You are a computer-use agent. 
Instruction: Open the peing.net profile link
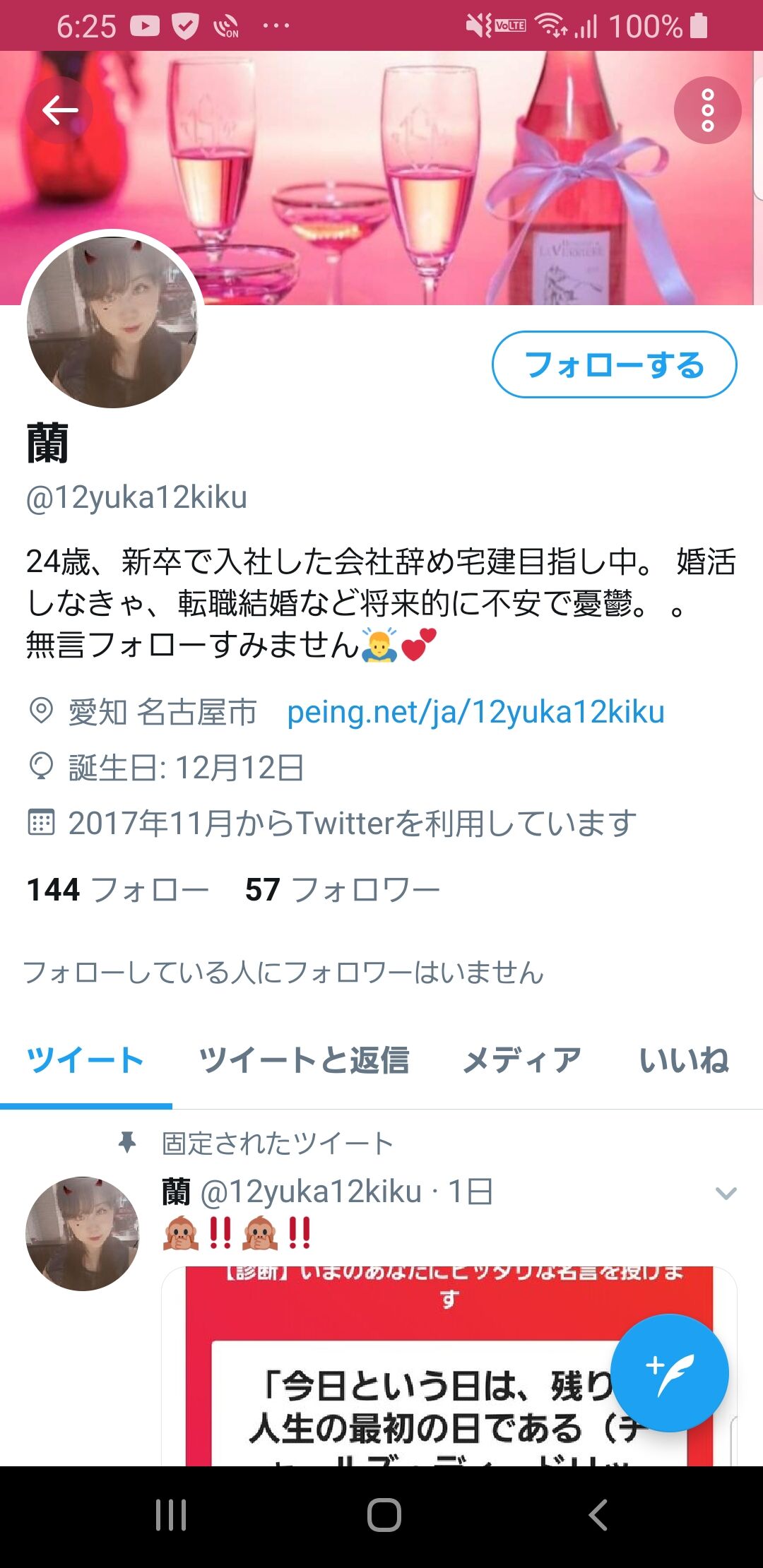475,712
